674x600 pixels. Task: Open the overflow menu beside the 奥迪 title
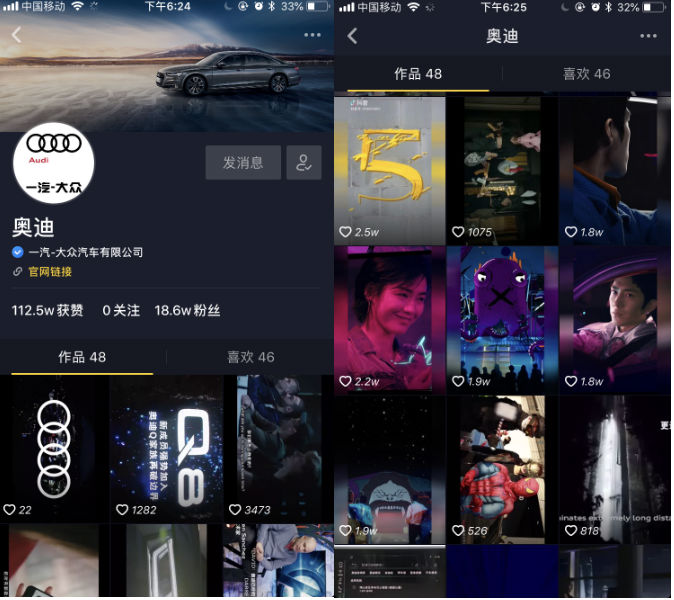coord(648,36)
